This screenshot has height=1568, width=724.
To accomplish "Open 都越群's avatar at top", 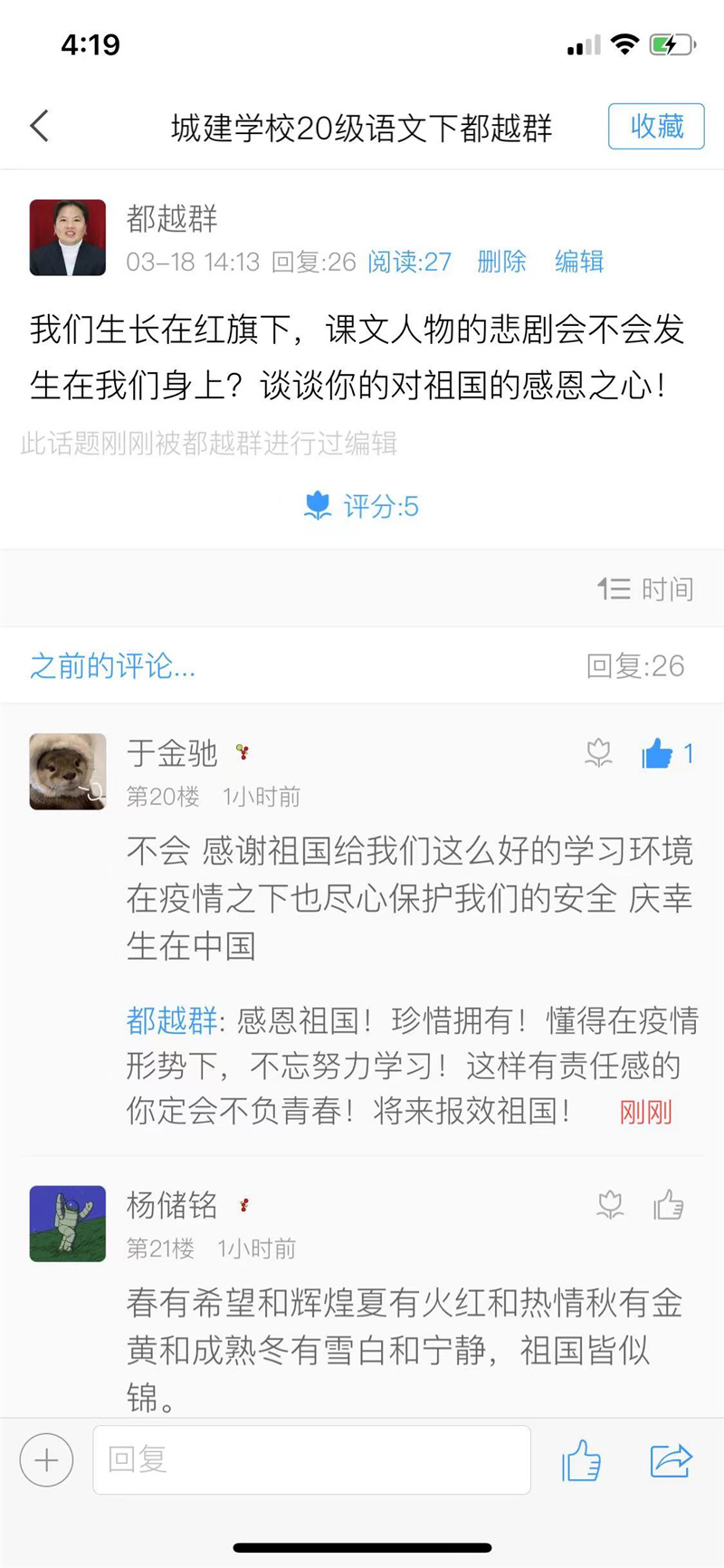I will coord(68,238).
